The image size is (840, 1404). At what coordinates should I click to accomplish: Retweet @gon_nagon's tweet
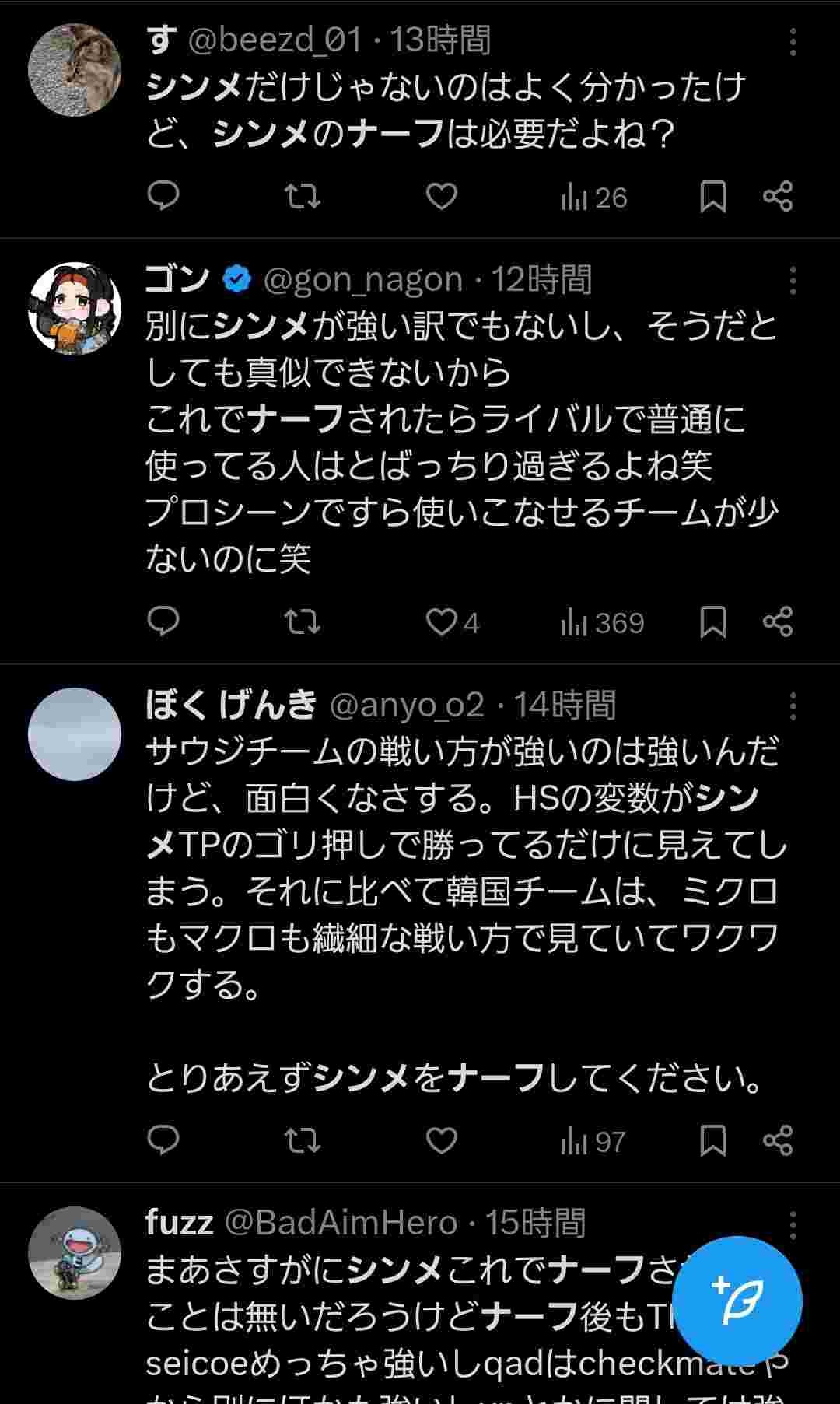[x=302, y=621]
